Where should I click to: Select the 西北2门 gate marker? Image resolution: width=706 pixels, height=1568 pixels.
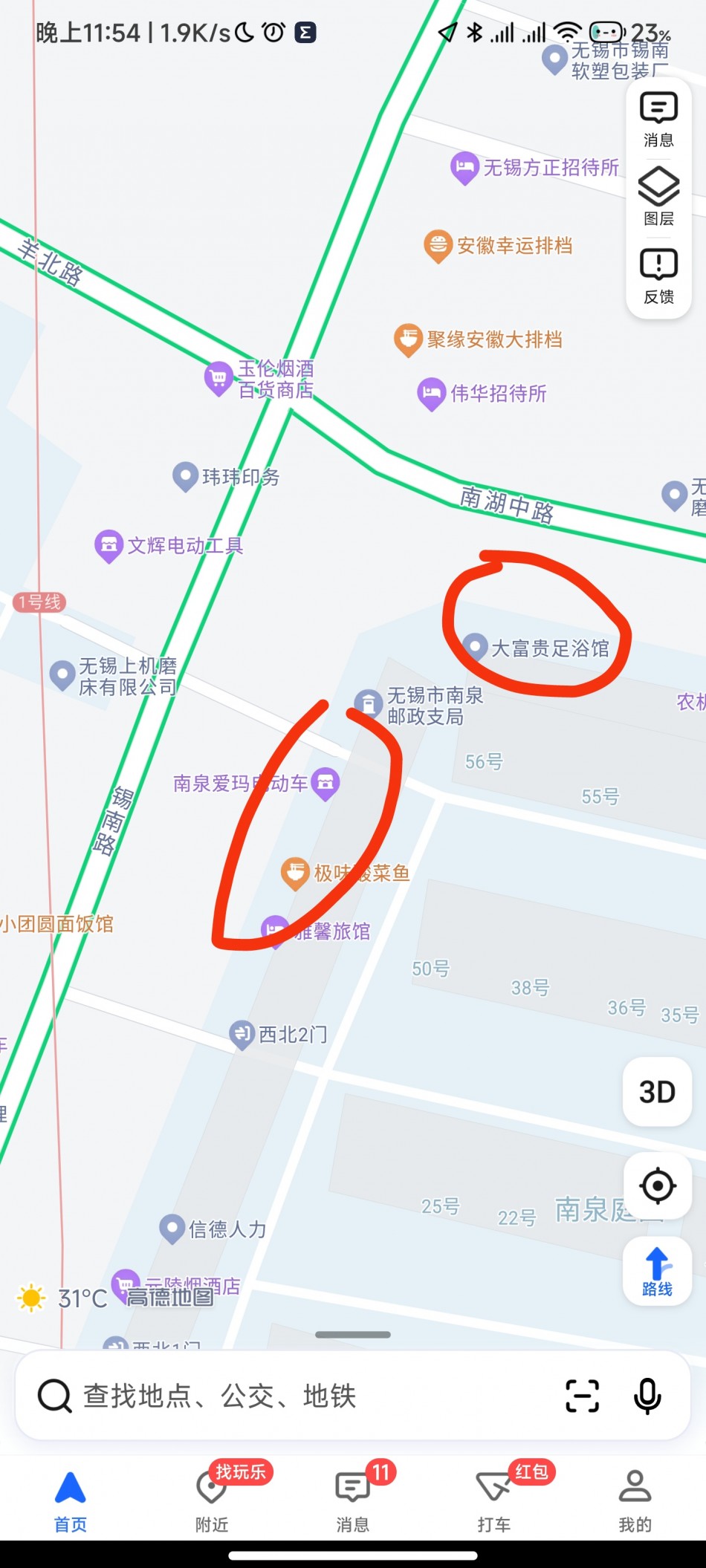point(242,1034)
